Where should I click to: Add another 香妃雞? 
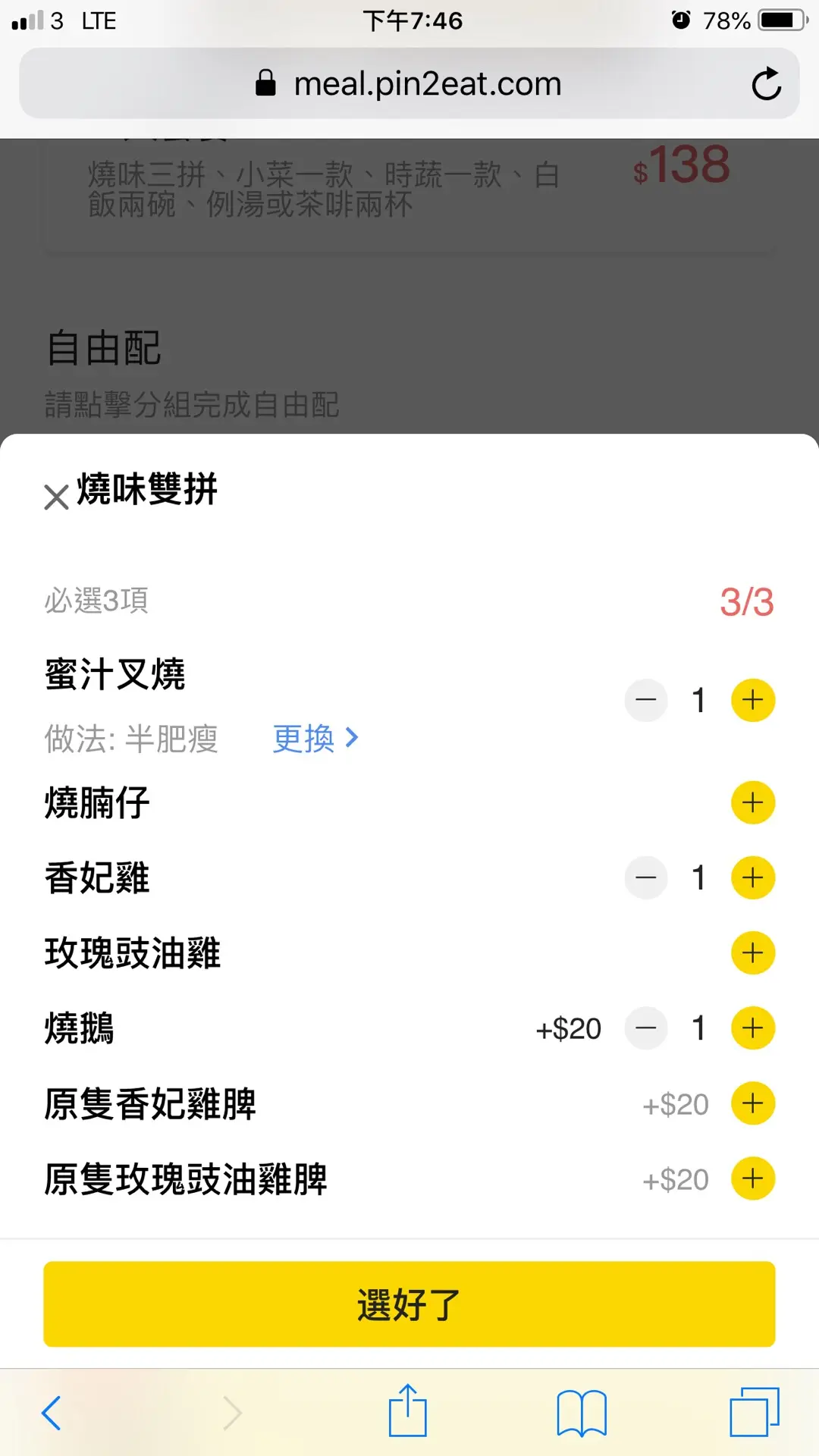(752, 877)
